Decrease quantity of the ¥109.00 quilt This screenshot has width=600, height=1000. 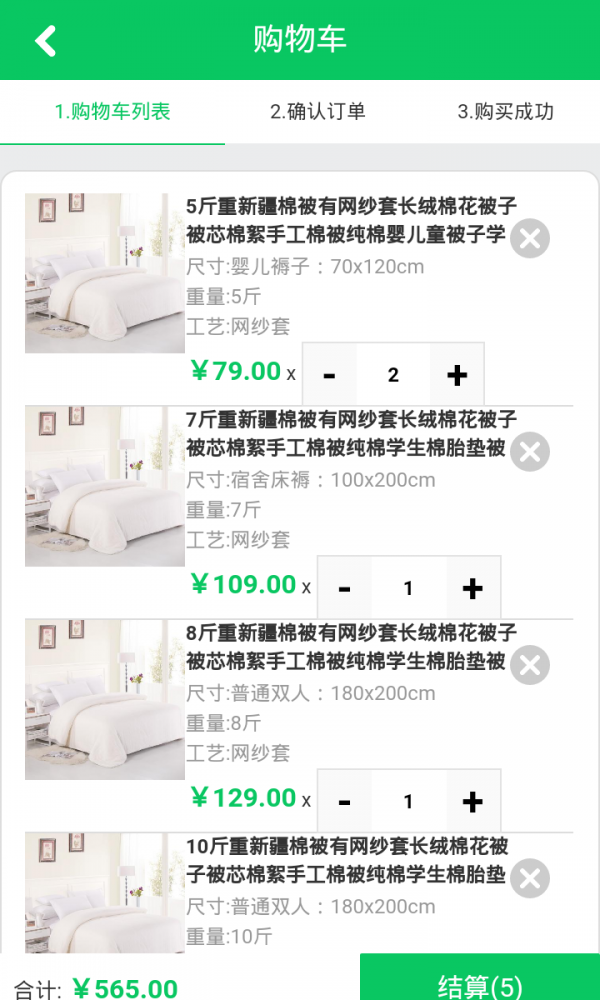pos(344,588)
